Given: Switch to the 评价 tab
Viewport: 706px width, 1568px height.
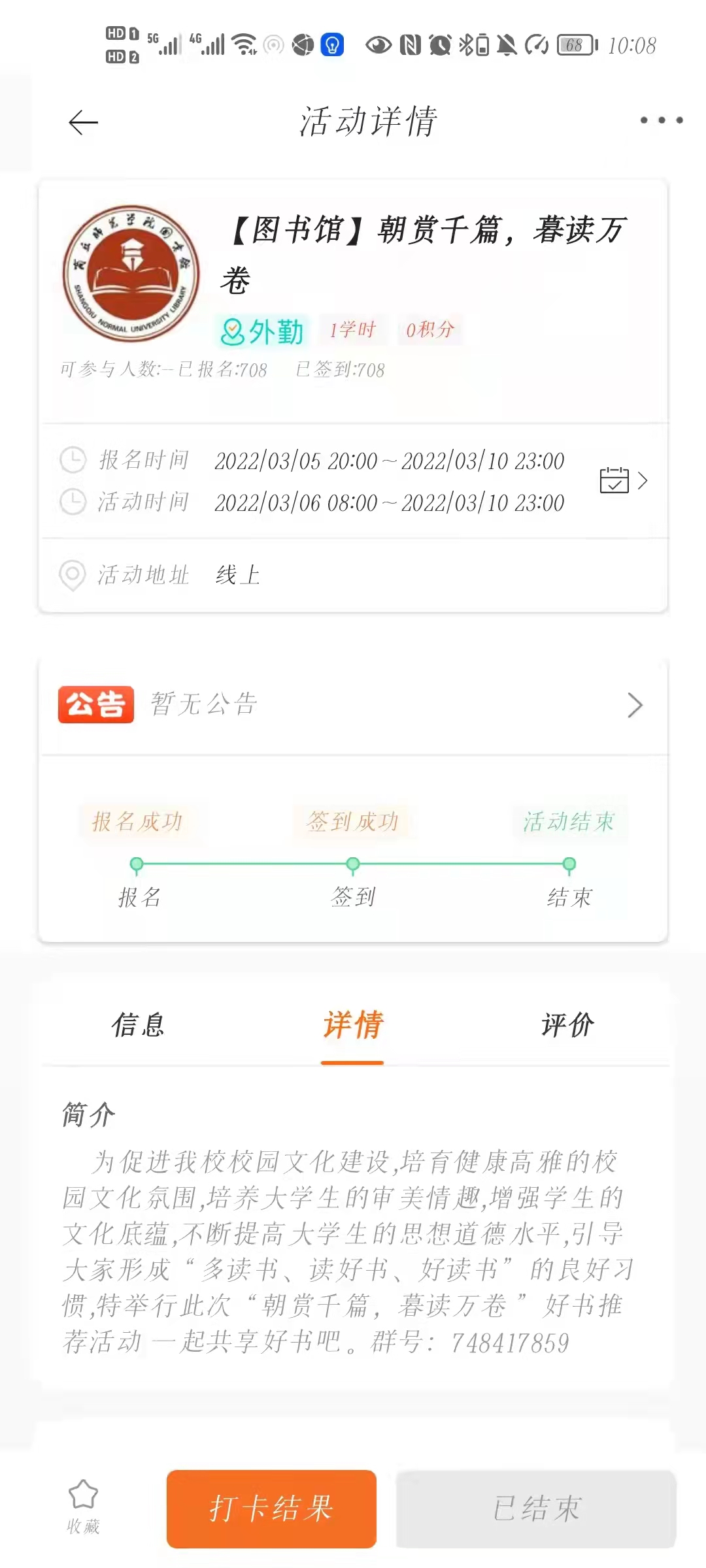Looking at the screenshot, I should [567, 1024].
